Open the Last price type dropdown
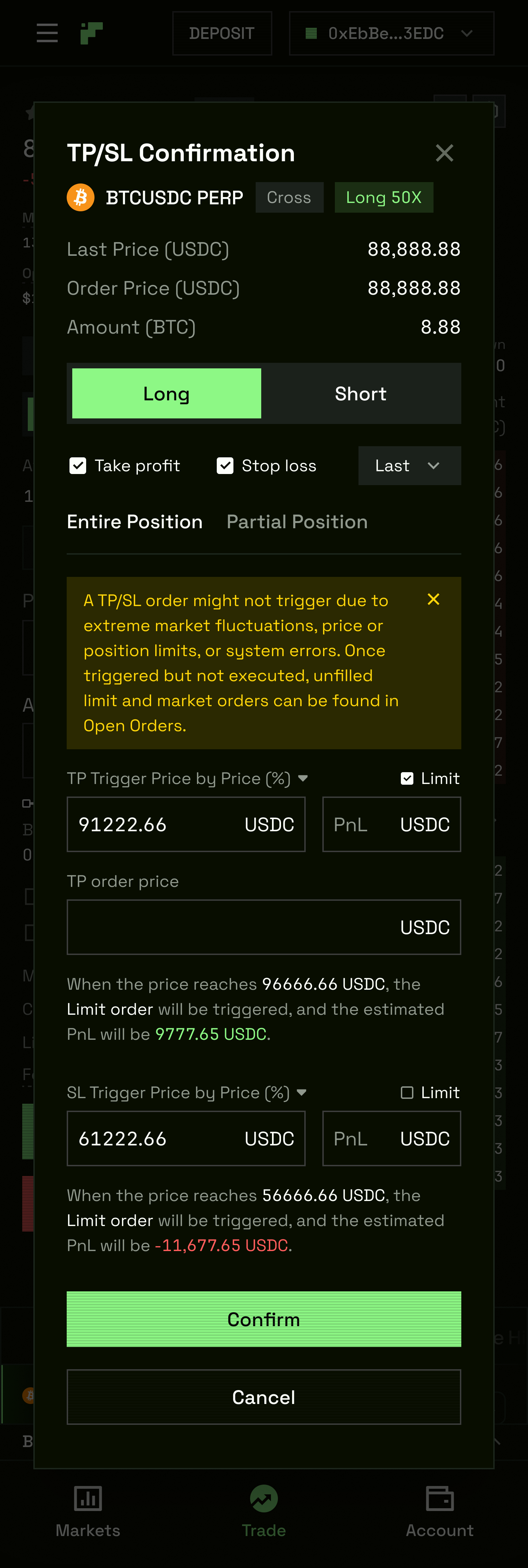 click(410, 465)
